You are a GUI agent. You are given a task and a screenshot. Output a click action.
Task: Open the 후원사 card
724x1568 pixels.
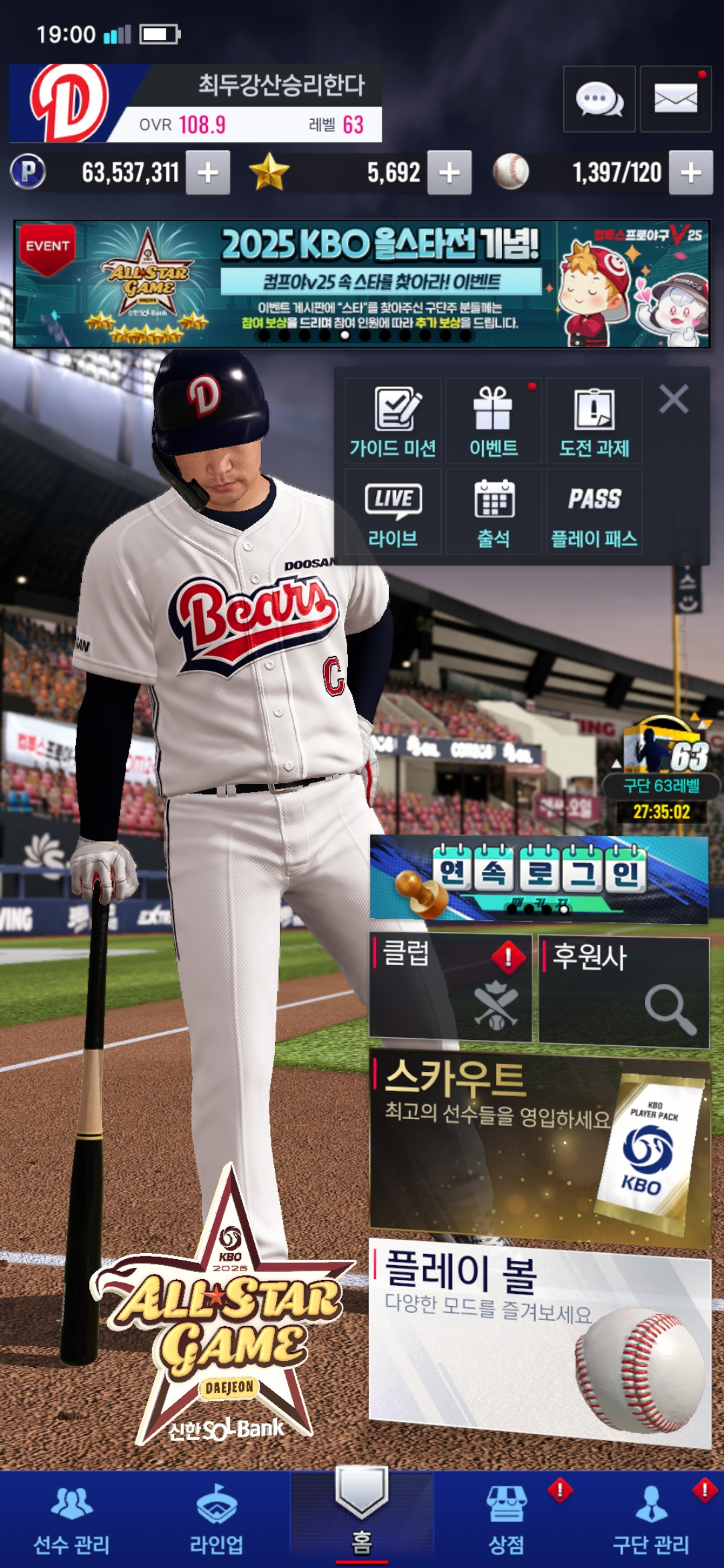[623, 990]
